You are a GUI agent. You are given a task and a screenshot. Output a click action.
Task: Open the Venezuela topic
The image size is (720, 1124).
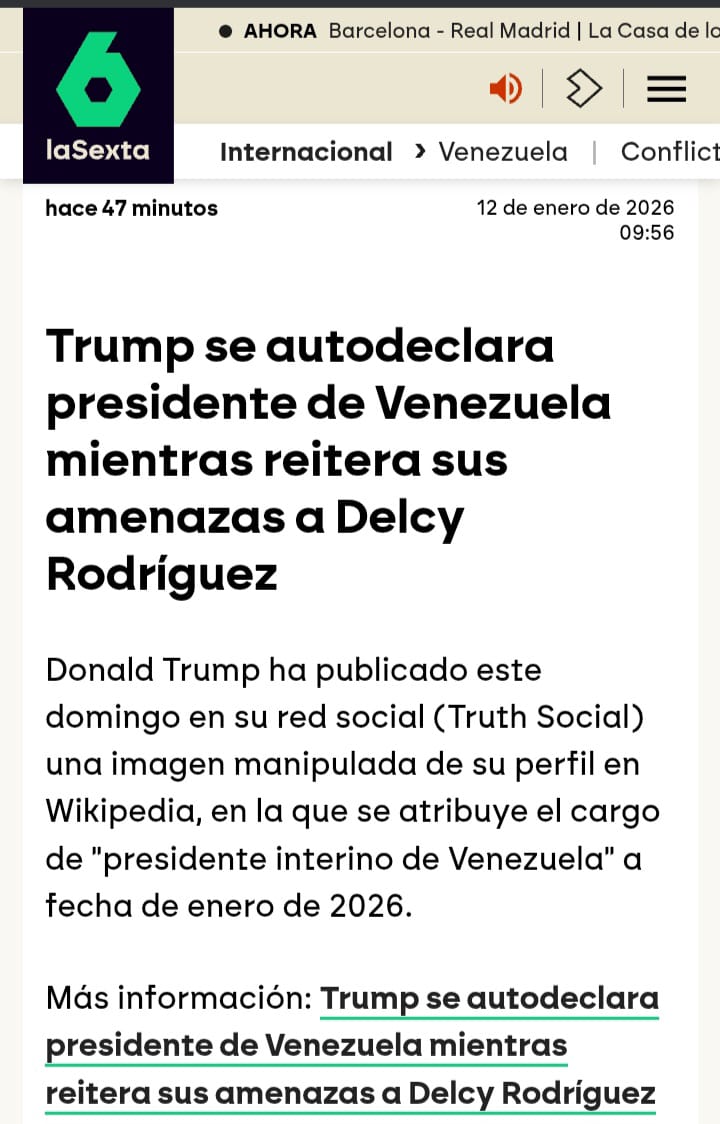pyautogui.click(x=503, y=152)
